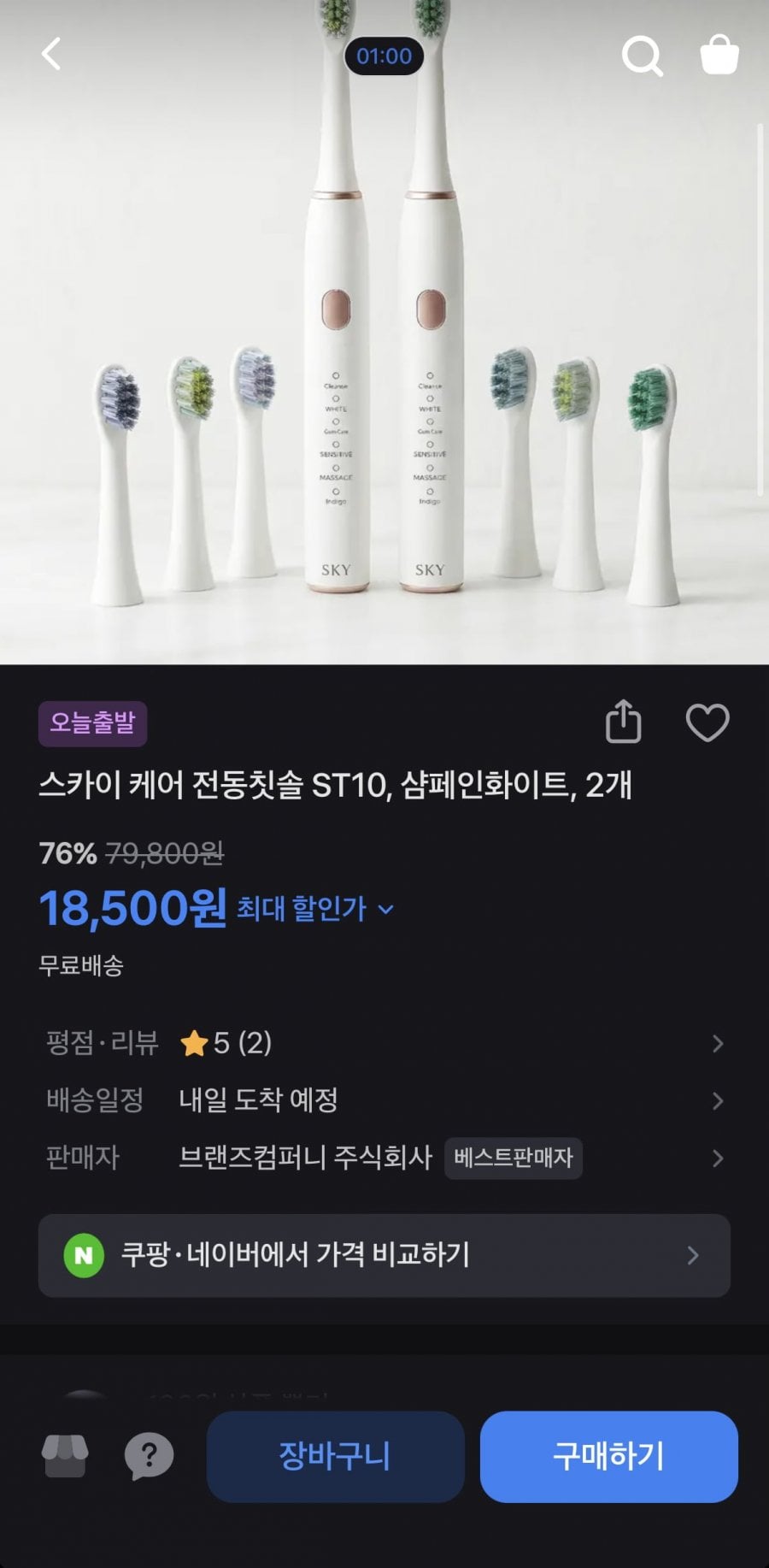
Task: Go back using the top arrow
Action: 51,55
